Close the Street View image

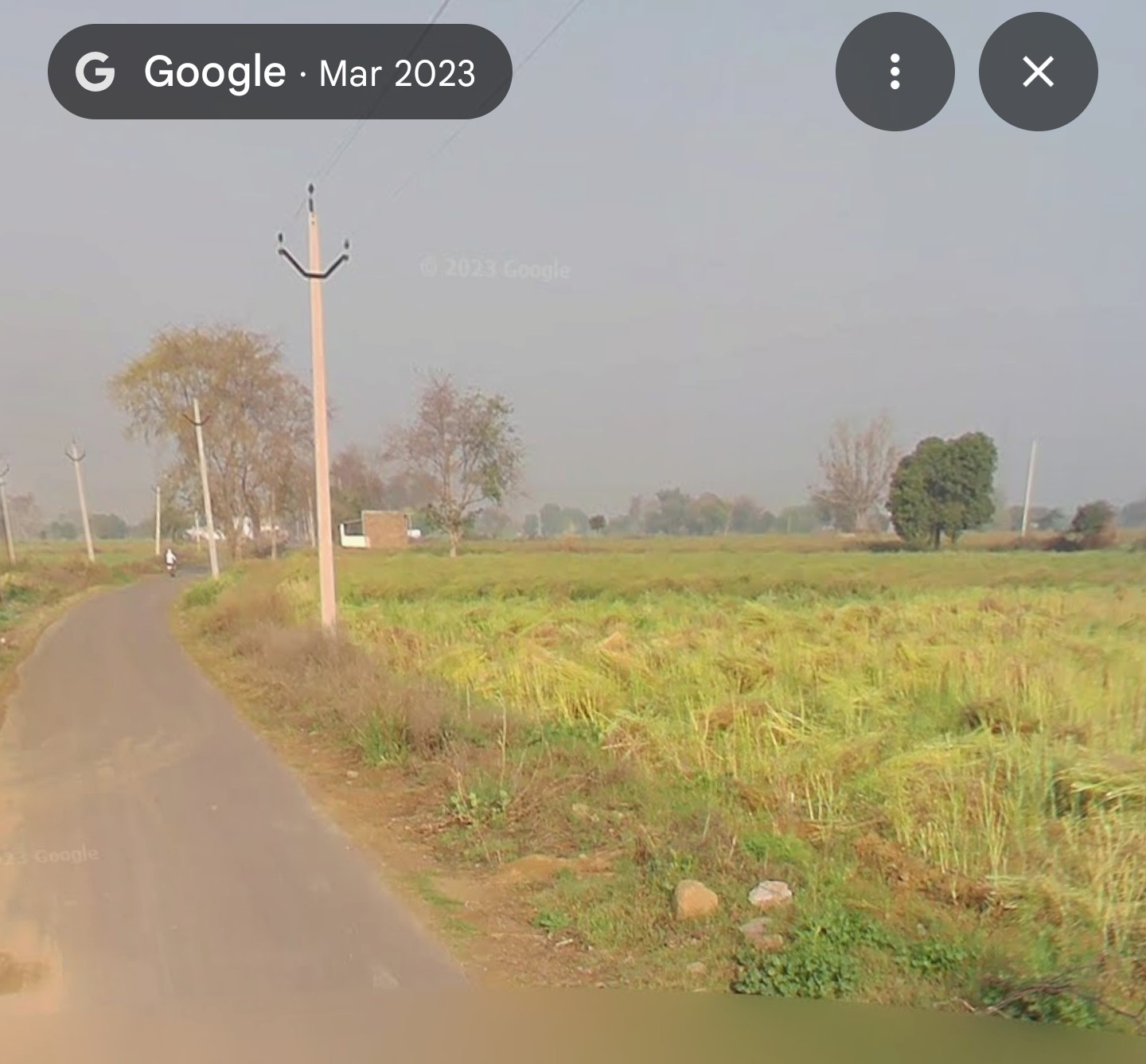[1038, 72]
